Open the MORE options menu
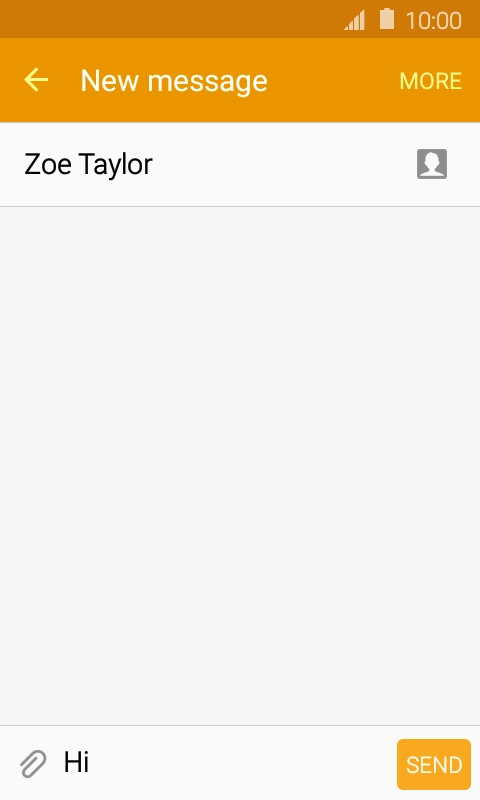 [x=431, y=81]
